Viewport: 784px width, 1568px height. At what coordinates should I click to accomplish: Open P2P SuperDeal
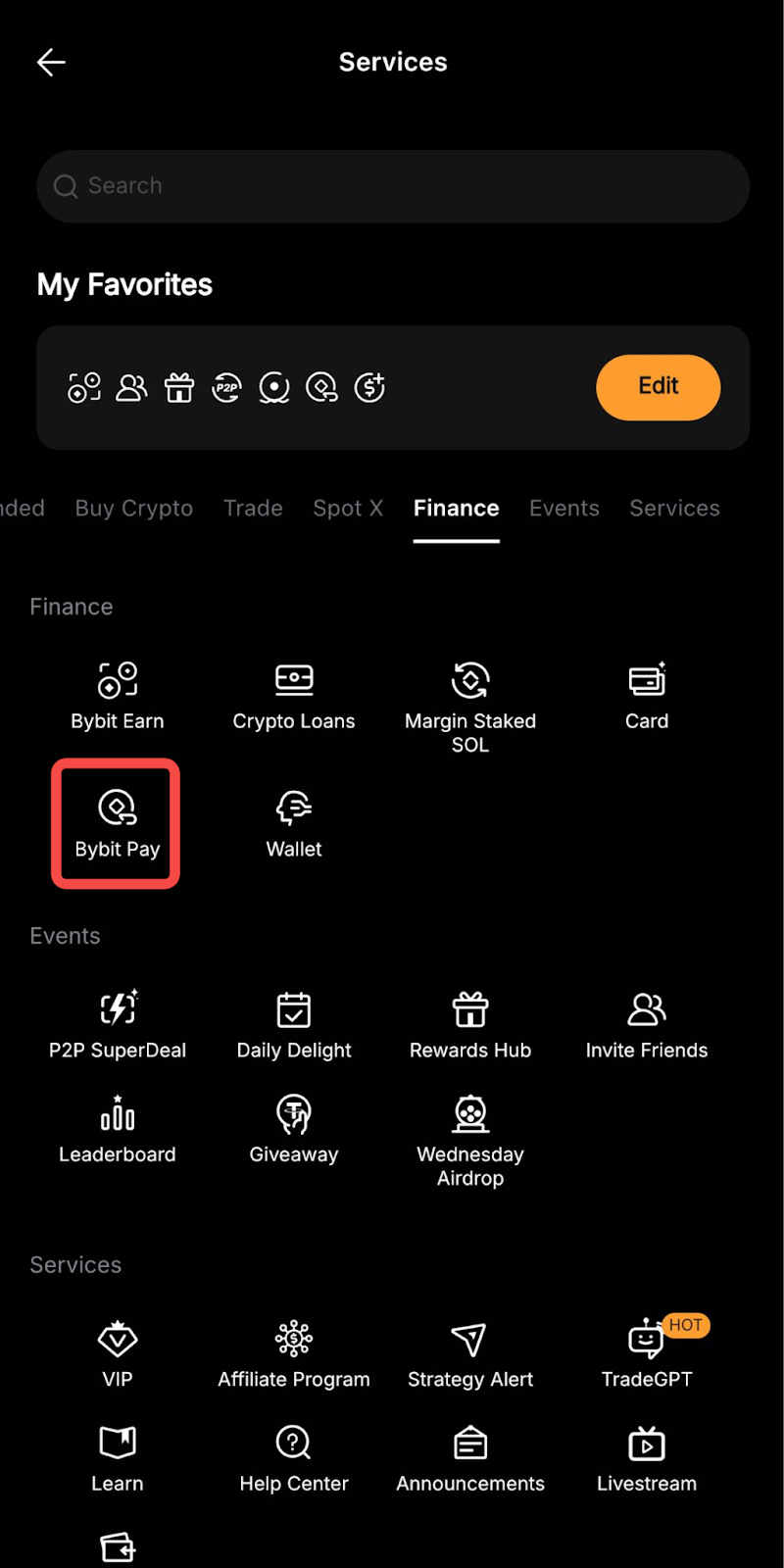(118, 1024)
